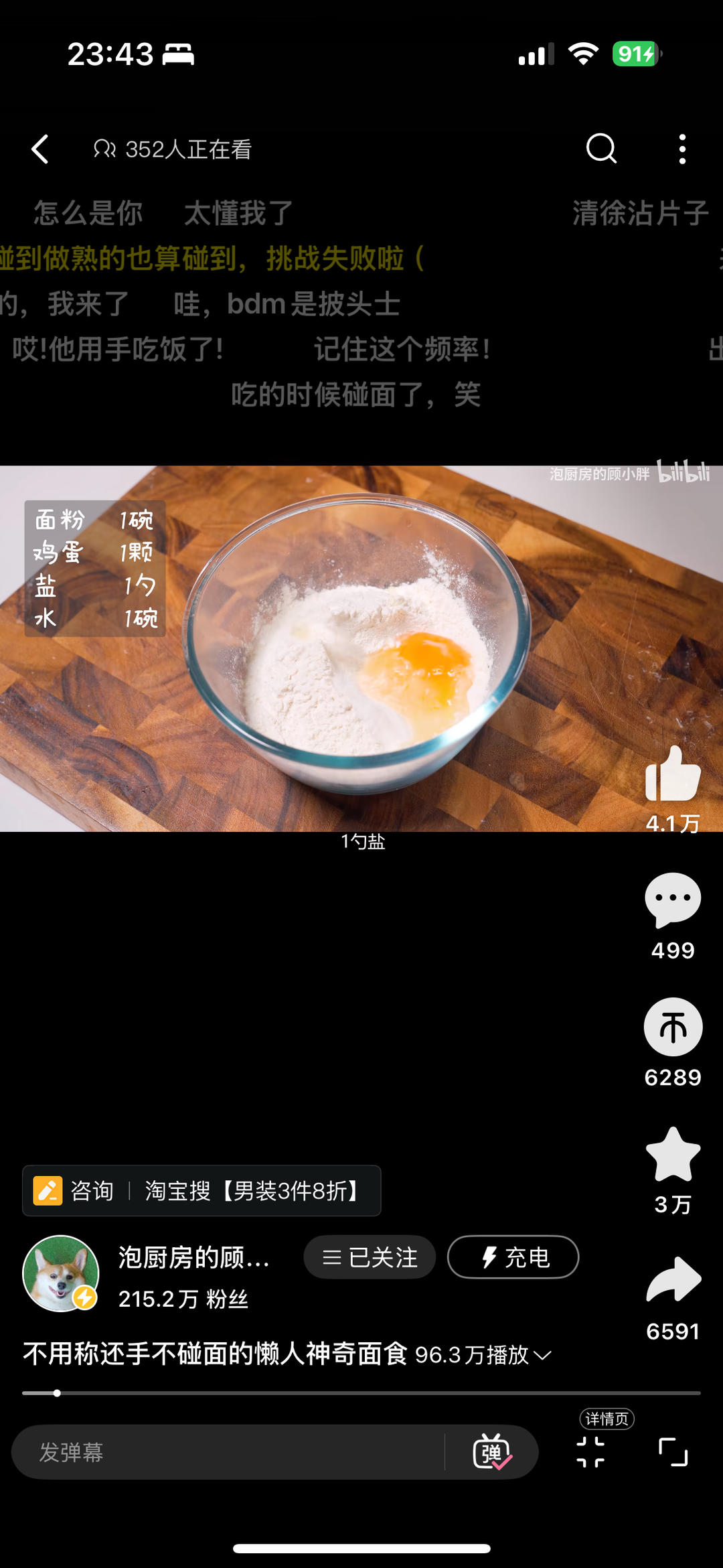
Task: Open the search magnifier icon
Action: coord(600,149)
